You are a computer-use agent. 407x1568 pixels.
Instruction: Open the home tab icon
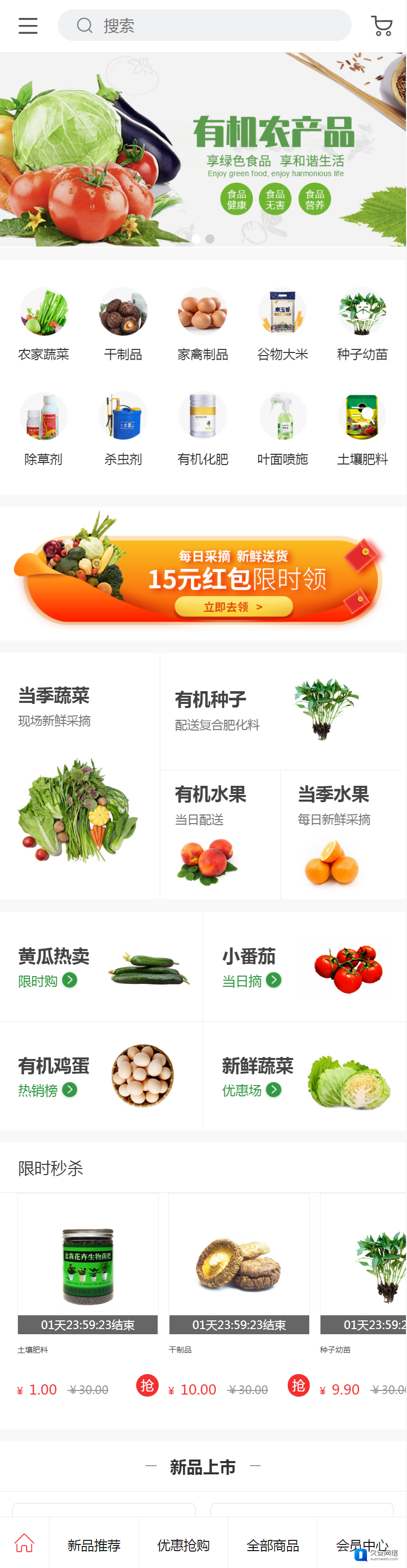[25, 1543]
